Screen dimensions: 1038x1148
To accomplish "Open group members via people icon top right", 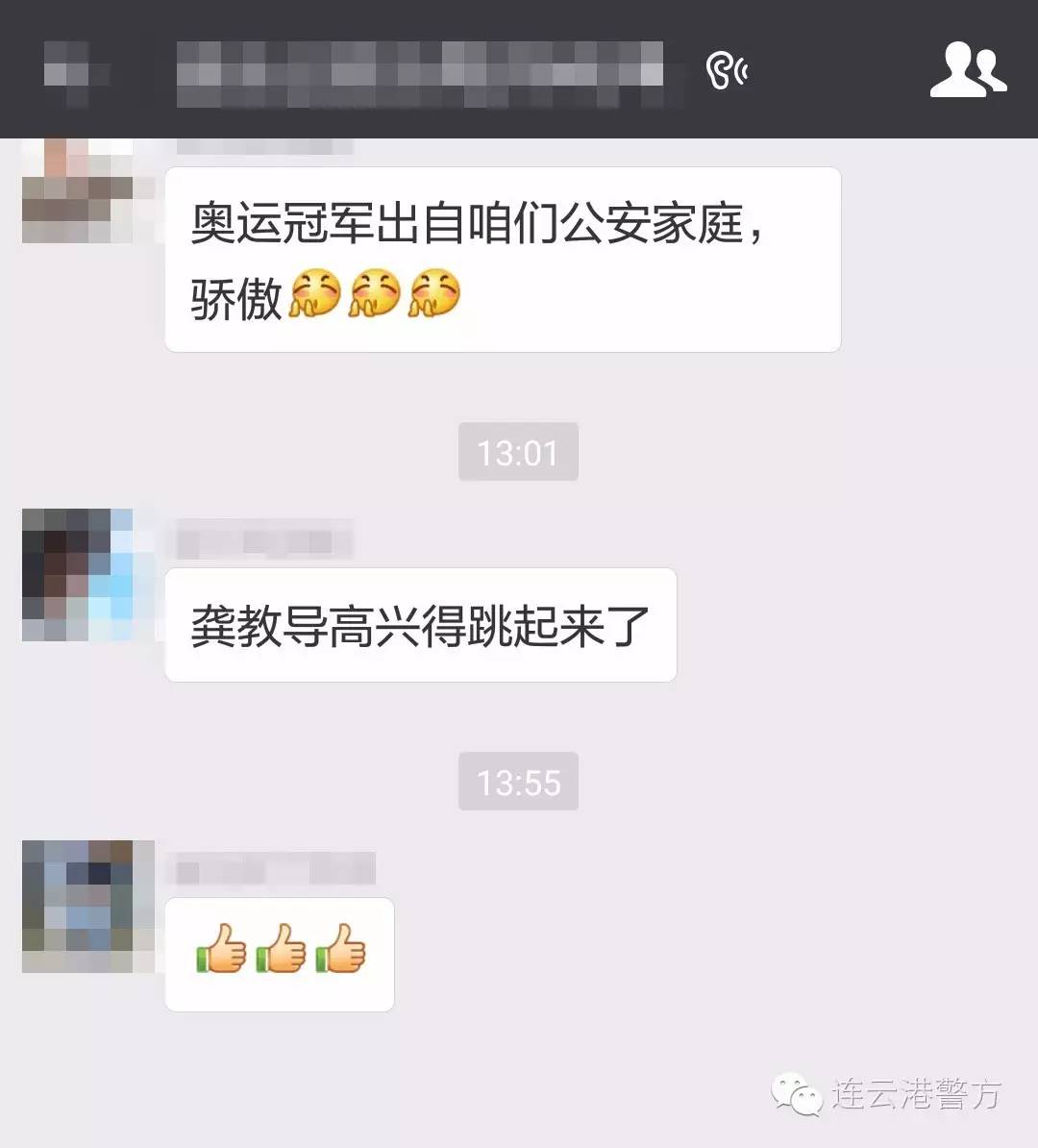I will 968,70.
